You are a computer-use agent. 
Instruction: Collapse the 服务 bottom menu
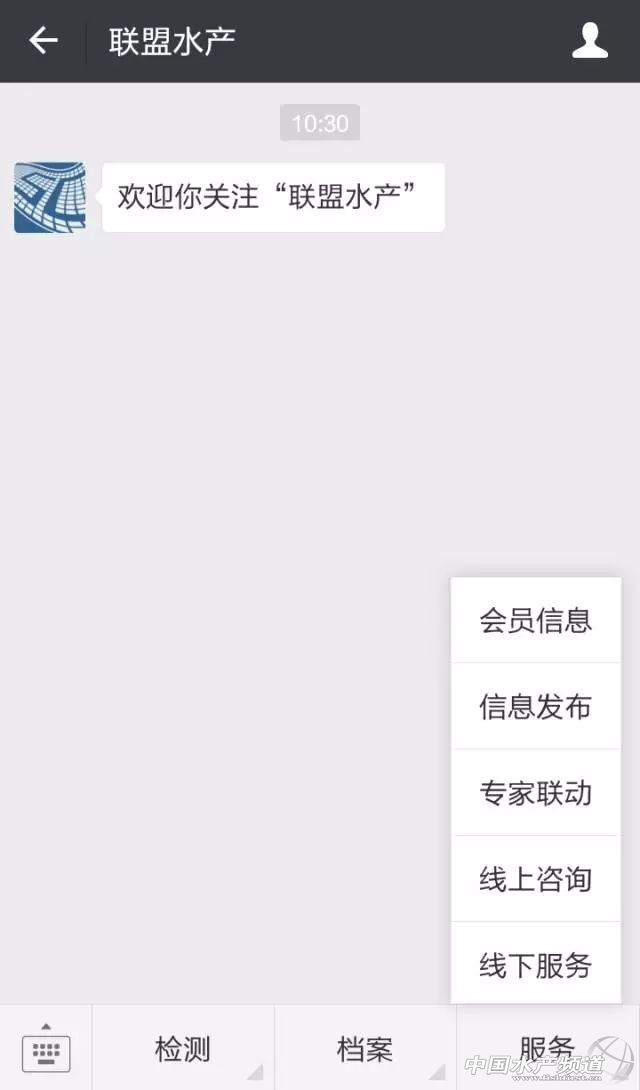pyautogui.click(x=546, y=1048)
